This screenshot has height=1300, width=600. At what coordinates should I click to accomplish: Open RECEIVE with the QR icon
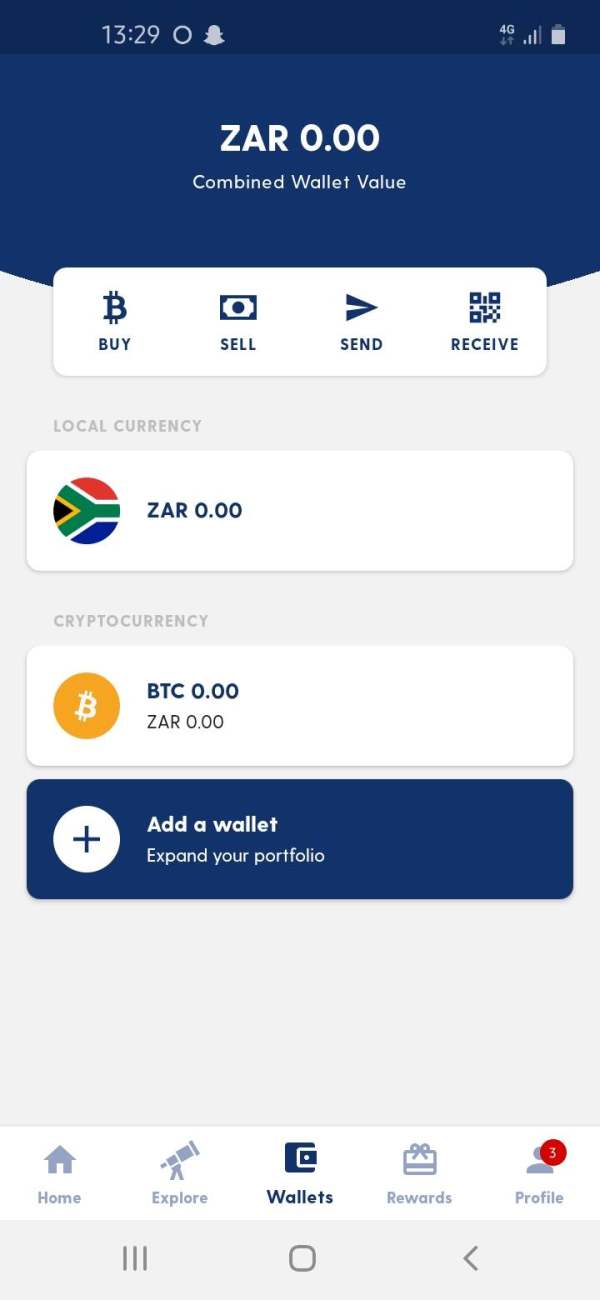[x=485, y=321]
